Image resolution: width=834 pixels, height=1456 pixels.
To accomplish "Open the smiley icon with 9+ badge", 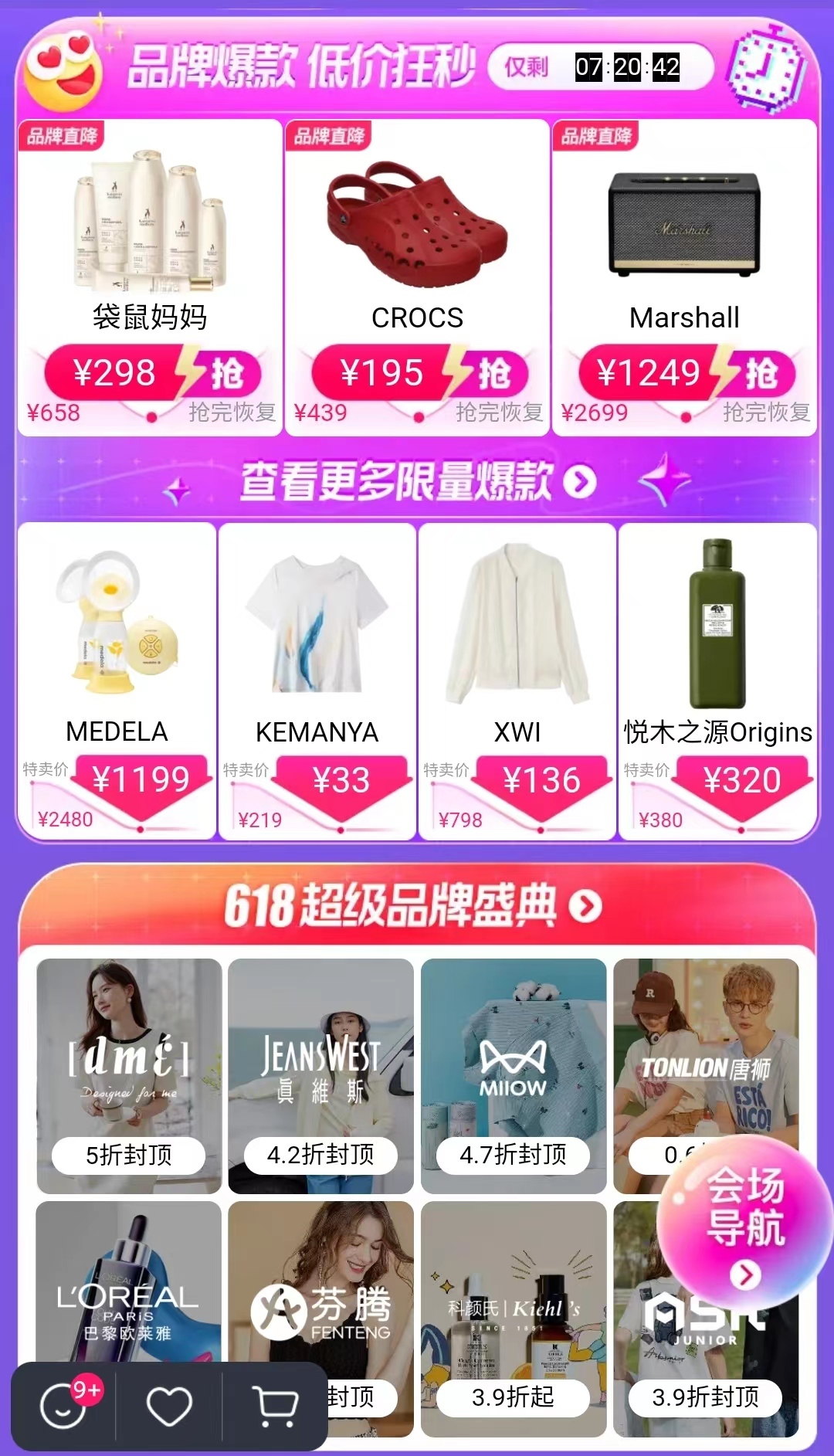I will coord(63,1406).
